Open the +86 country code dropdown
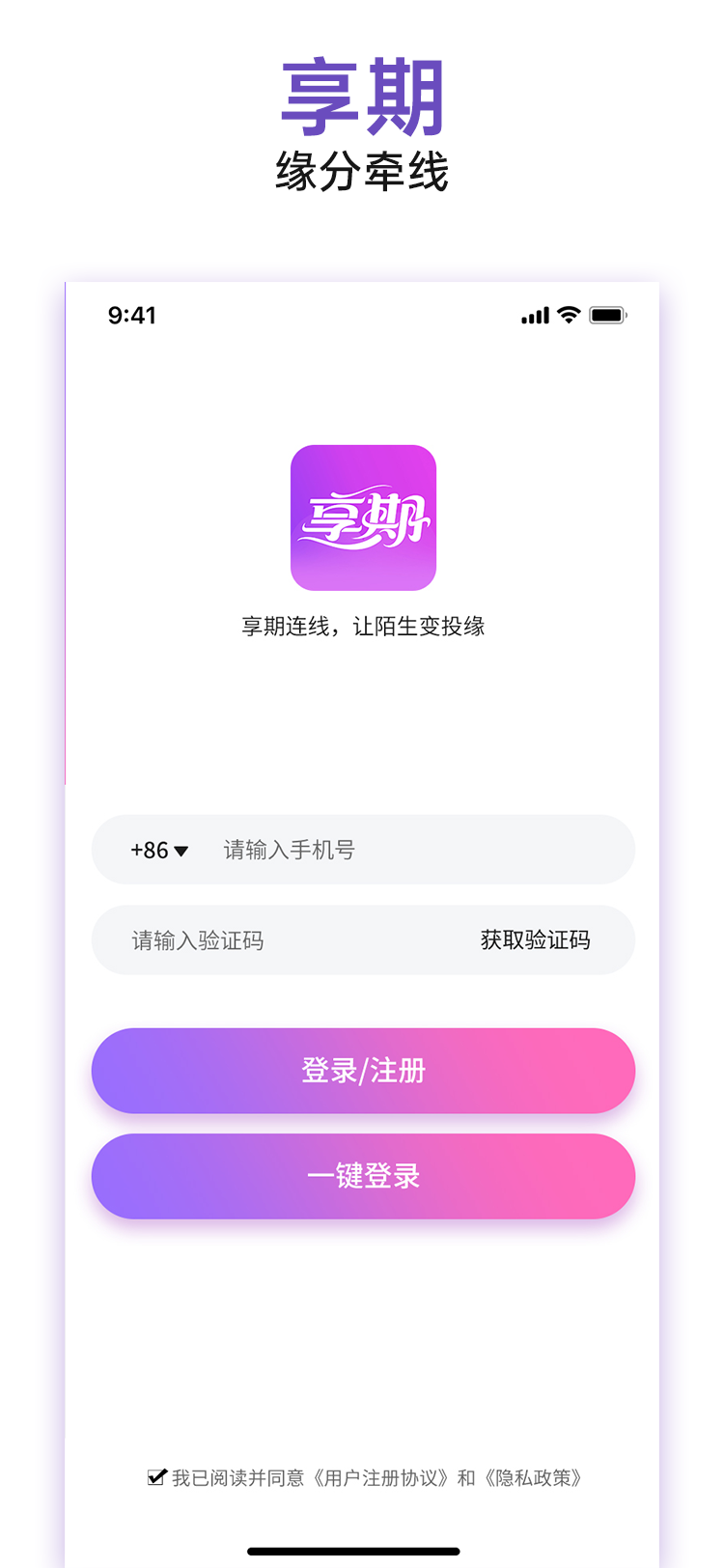The image size is (724, 1568). point(154,850)
